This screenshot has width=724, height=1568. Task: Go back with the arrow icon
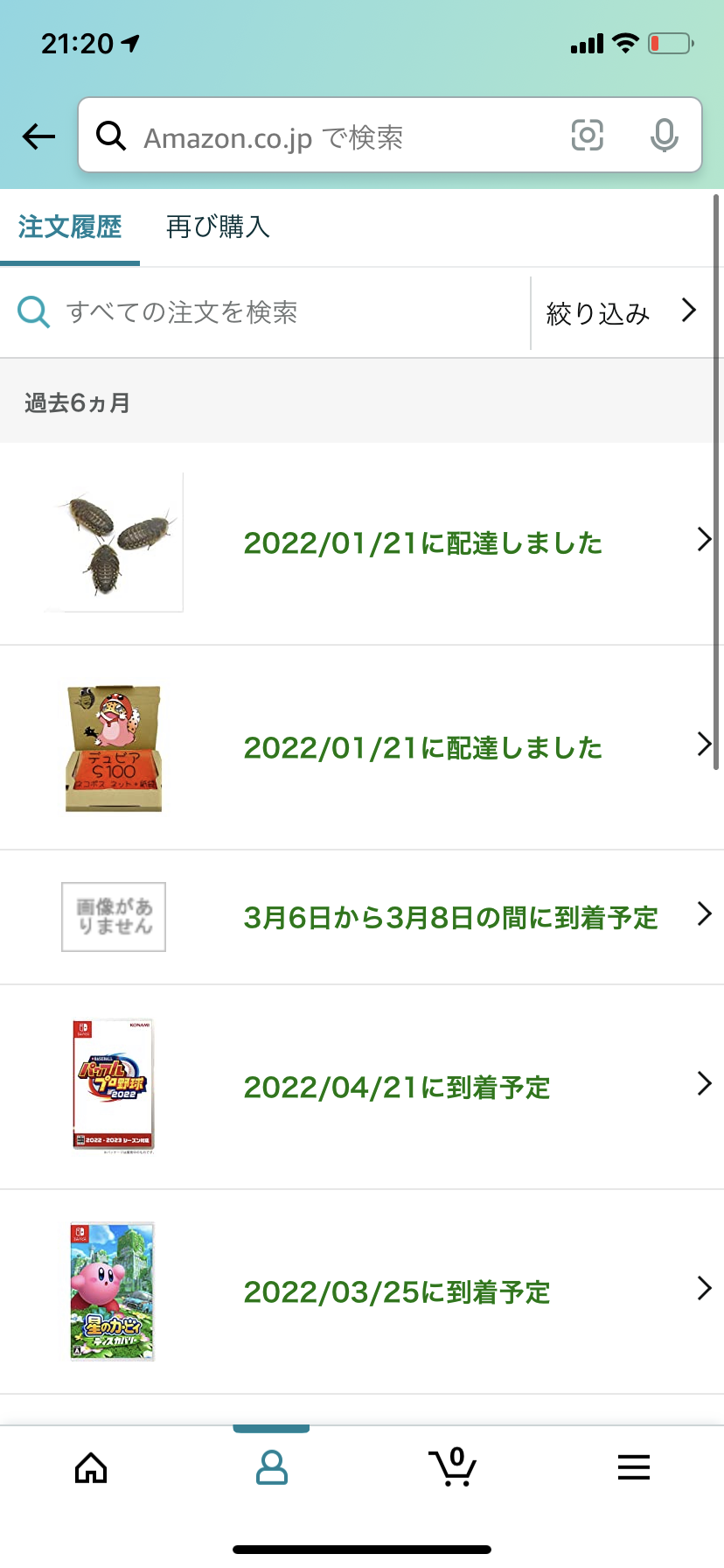coord(38,136)
